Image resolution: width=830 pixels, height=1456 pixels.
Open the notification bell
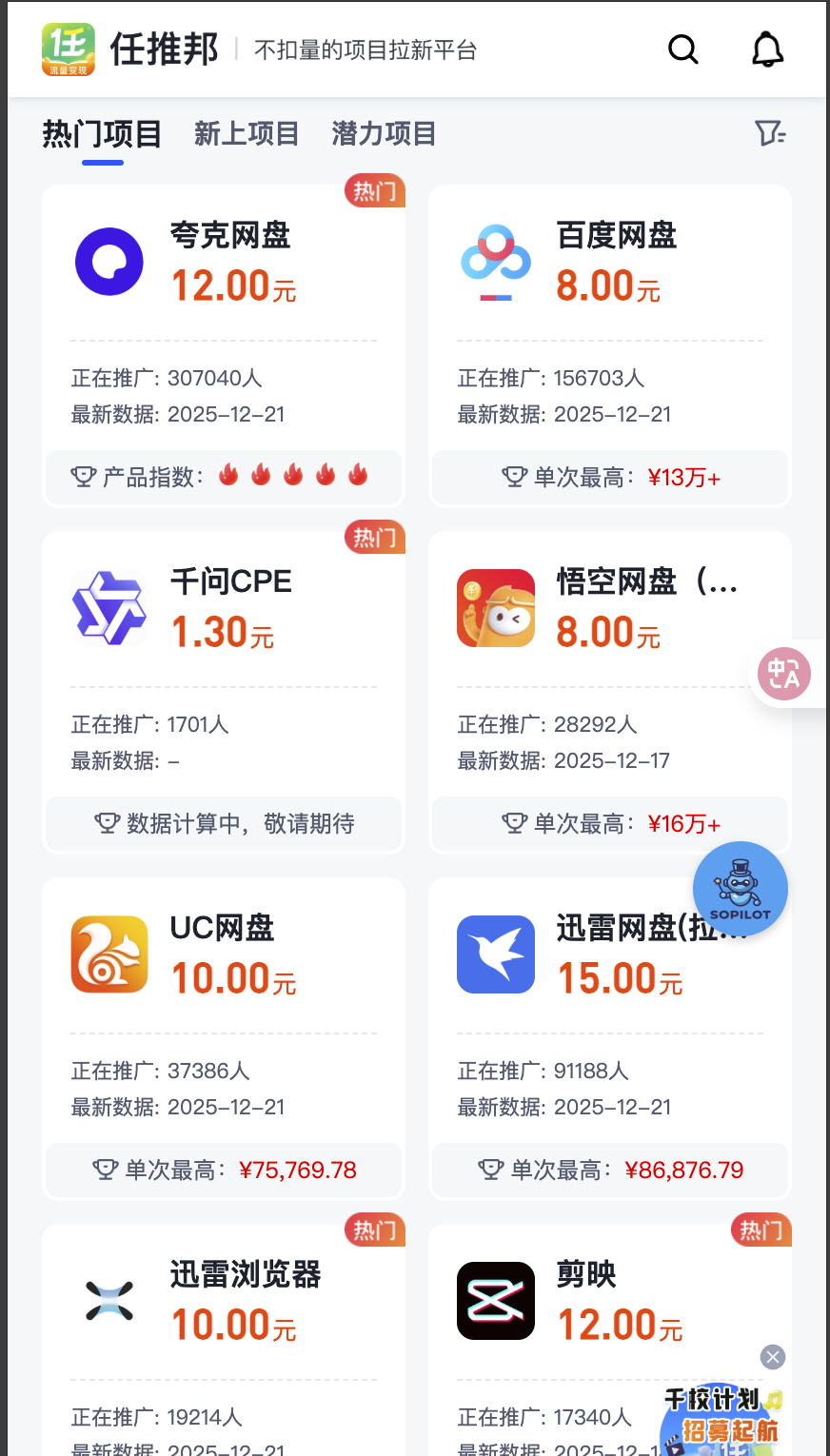coord(767,49)
